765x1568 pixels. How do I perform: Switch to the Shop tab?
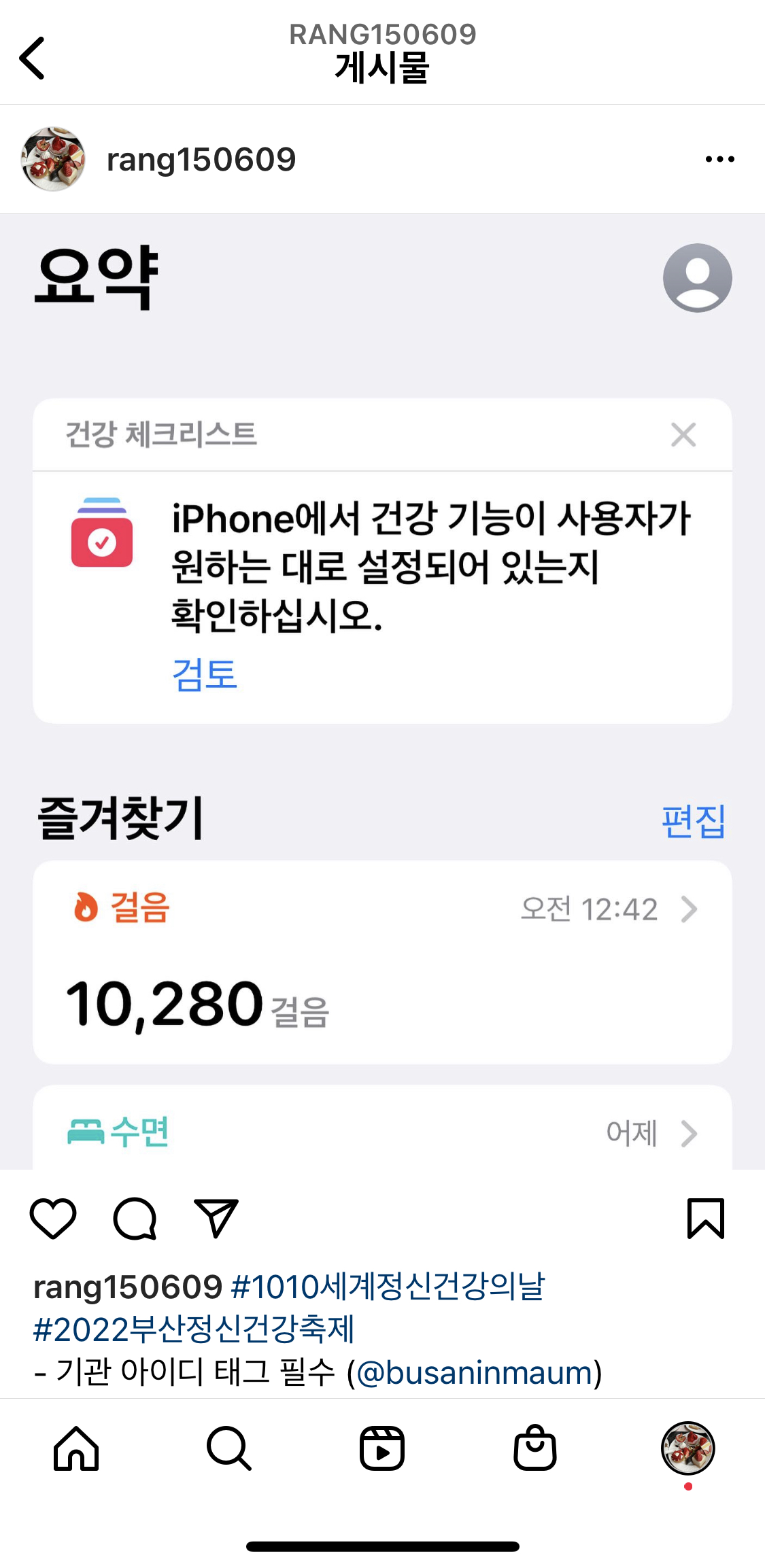tap(535, 1448)
